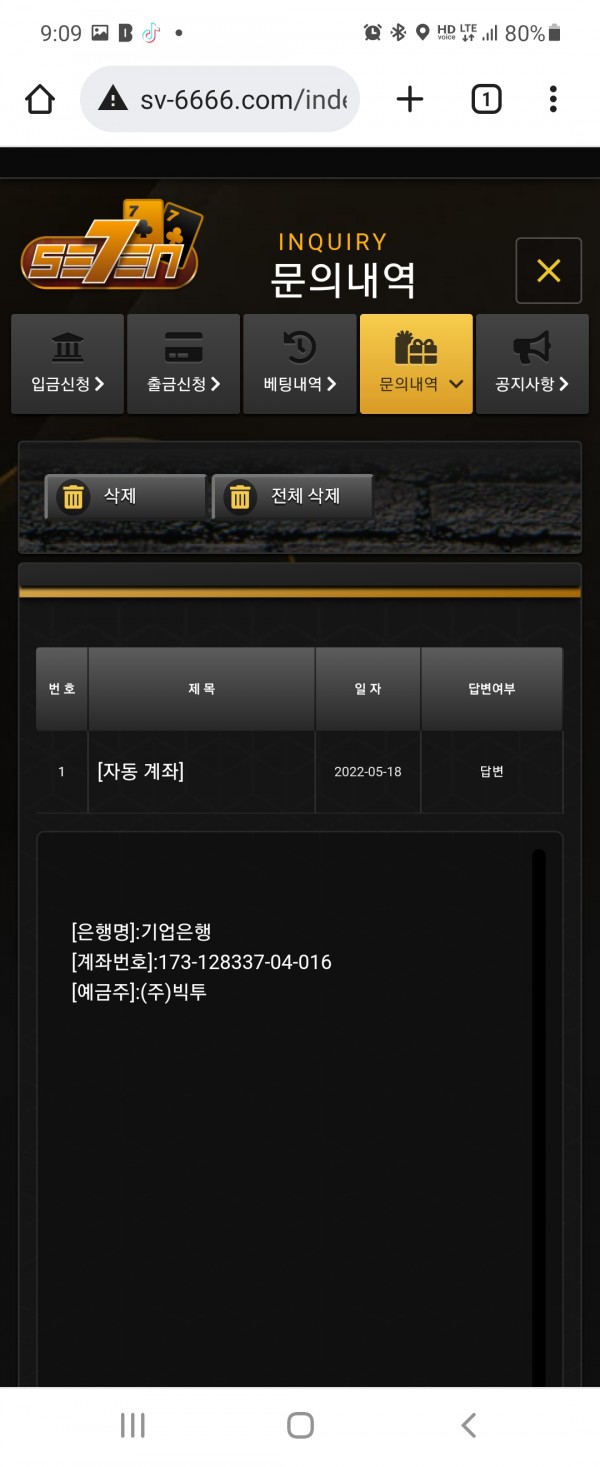The width and height of the screenshot is (600, 1467).
Task: Open the 공지사항 tab
Action: click(x=532, y=364)
